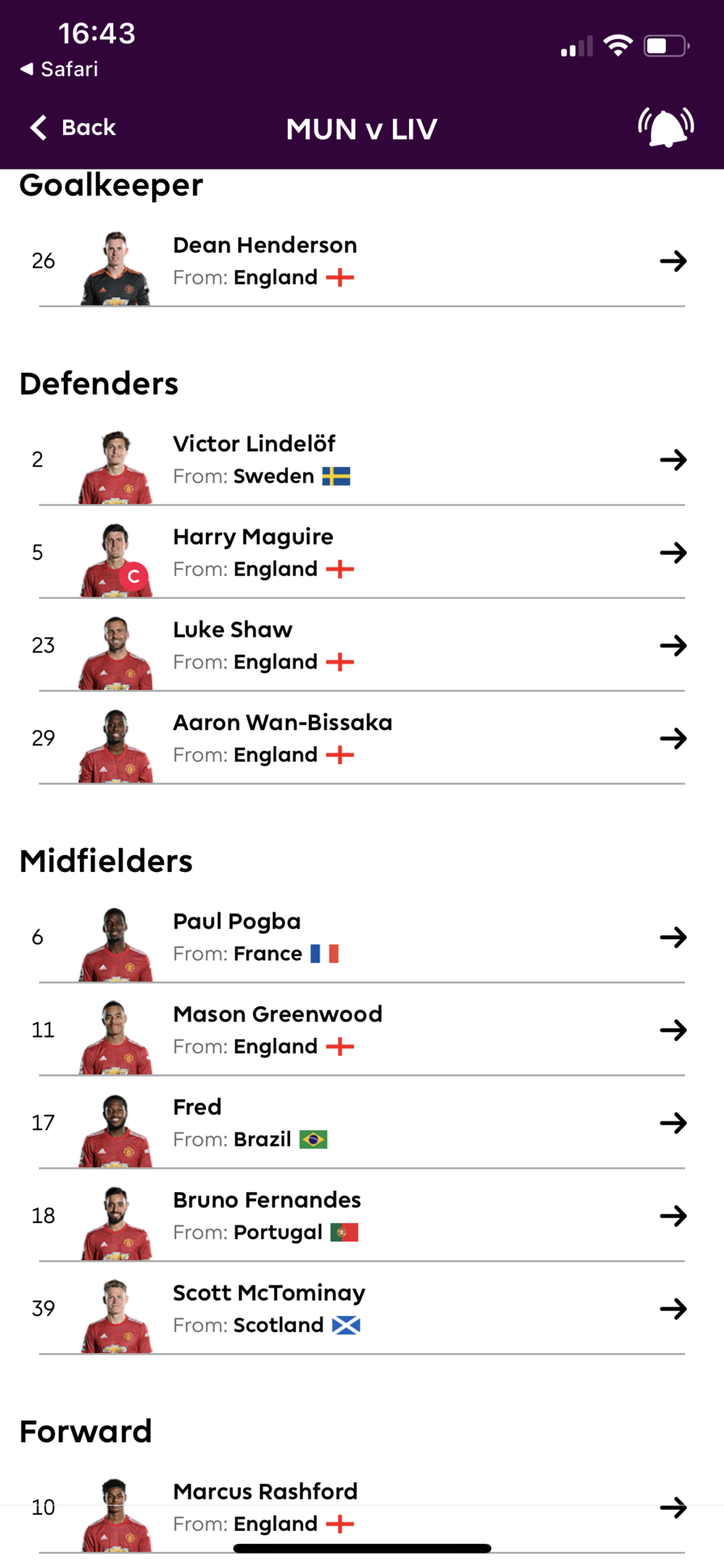Open Bruno Fernandes' player page
The image size is (724, 1568).
click(x=362, y=1216)
